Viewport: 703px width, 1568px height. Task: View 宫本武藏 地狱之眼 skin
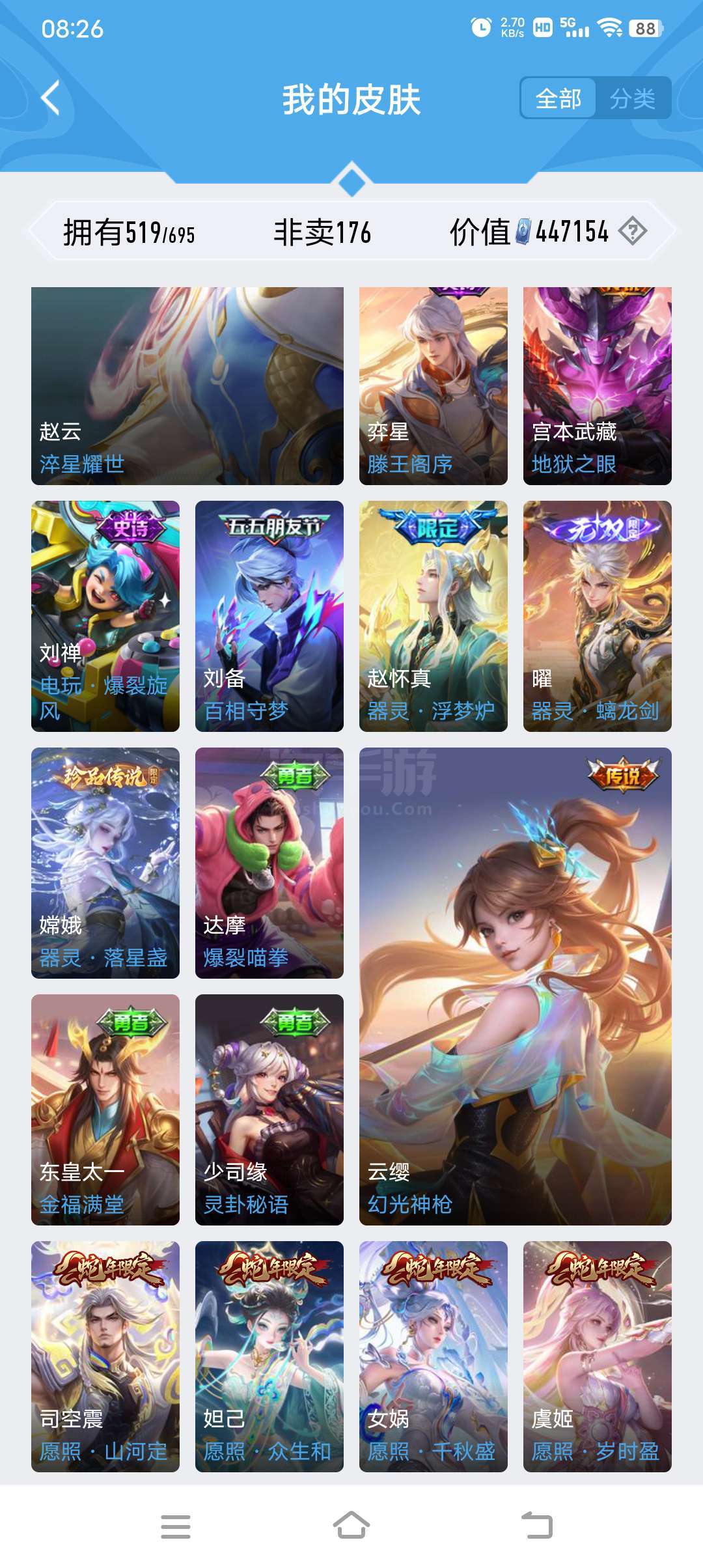(598, 386)
